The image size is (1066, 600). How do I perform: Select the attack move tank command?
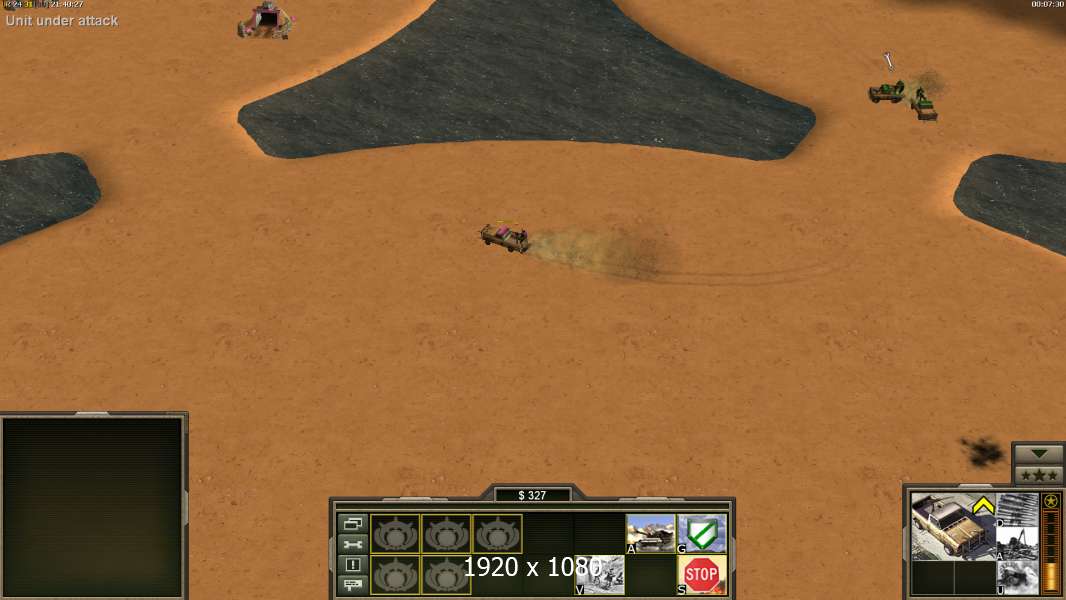tap(650, 533)
